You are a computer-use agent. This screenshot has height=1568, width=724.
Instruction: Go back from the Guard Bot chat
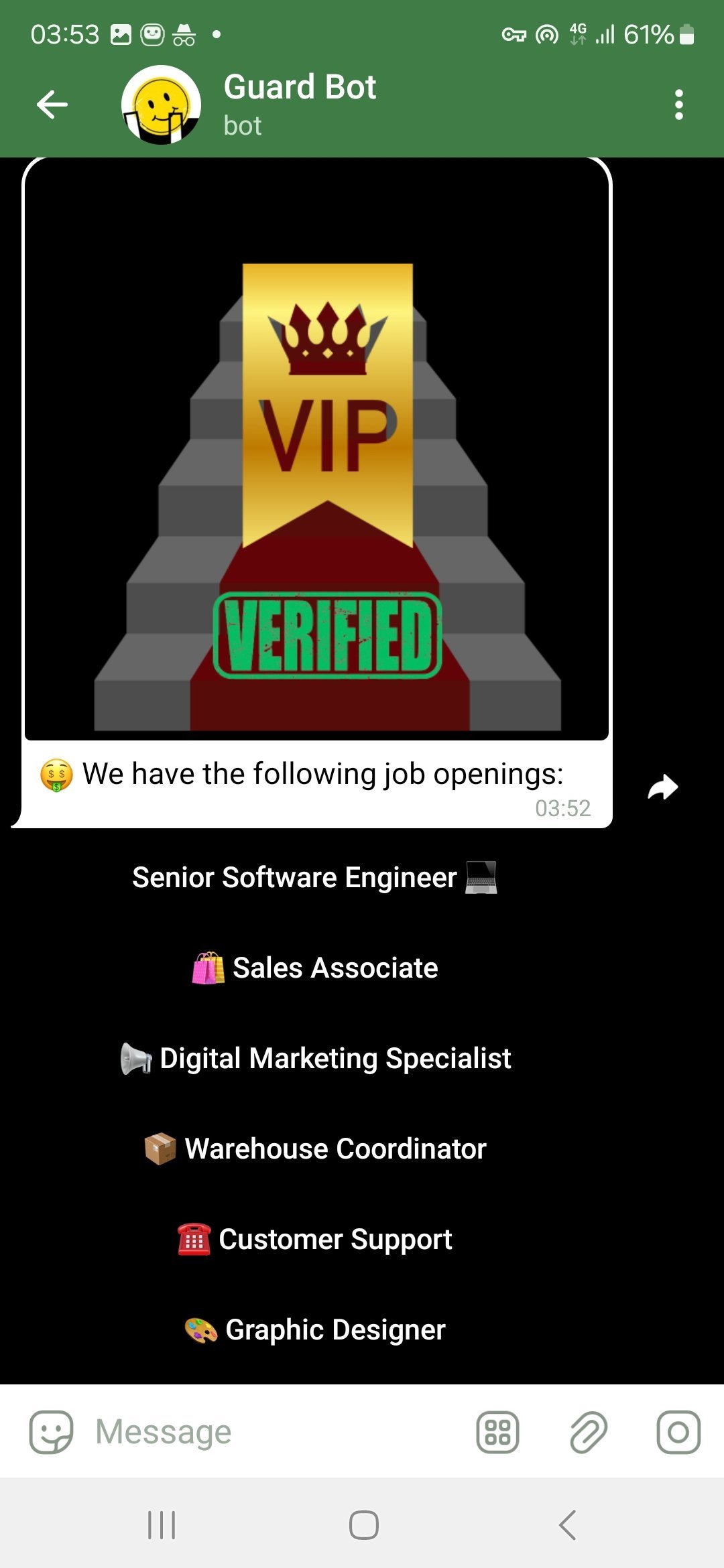52,105
